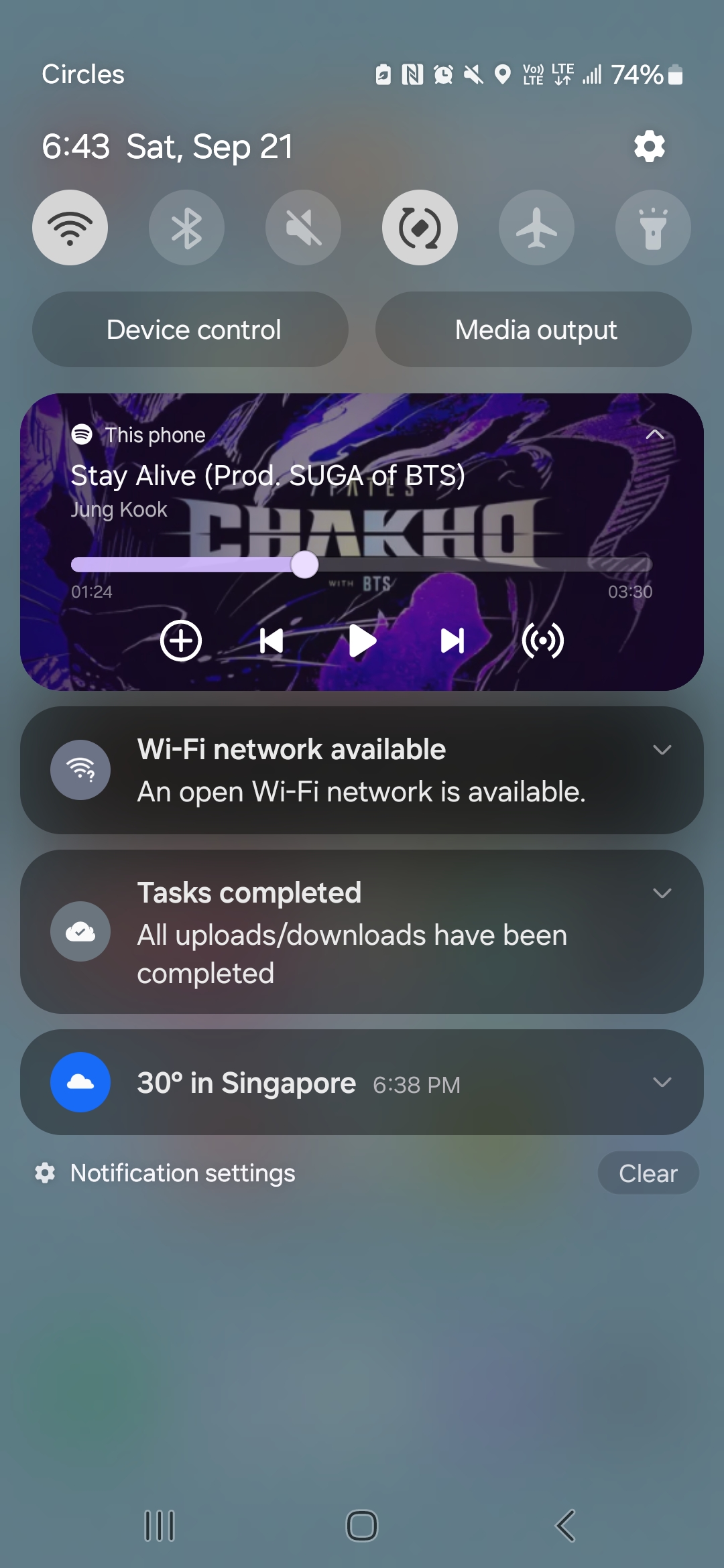This screenshot has width=724, height=1568.
Task: Open Notification settings
Action: [x=182, y=1173]
